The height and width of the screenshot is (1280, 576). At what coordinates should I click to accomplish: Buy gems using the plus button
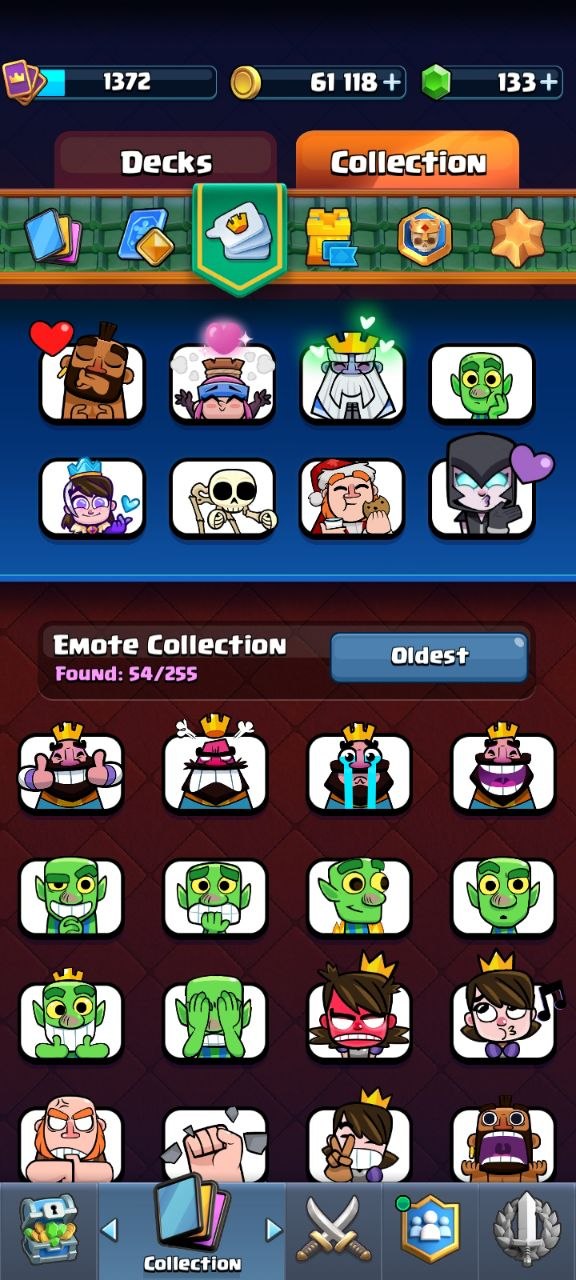pyautogui.click(x=548, y=82)
